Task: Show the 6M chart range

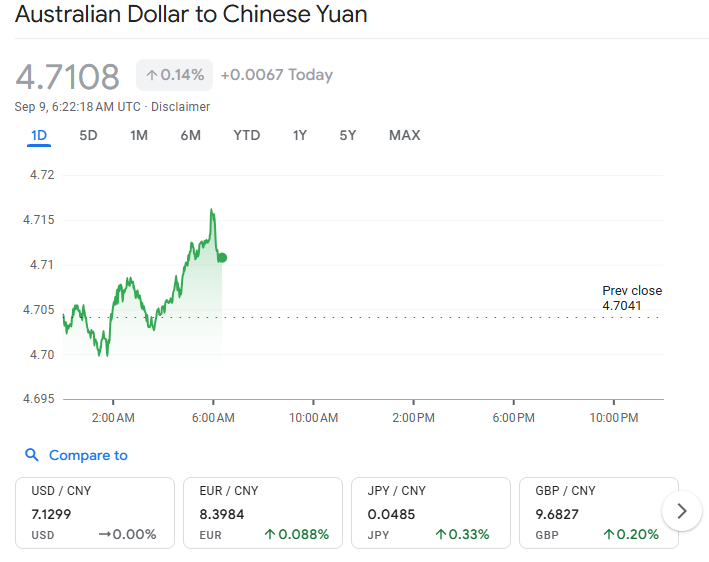Action: pos(190,135)
